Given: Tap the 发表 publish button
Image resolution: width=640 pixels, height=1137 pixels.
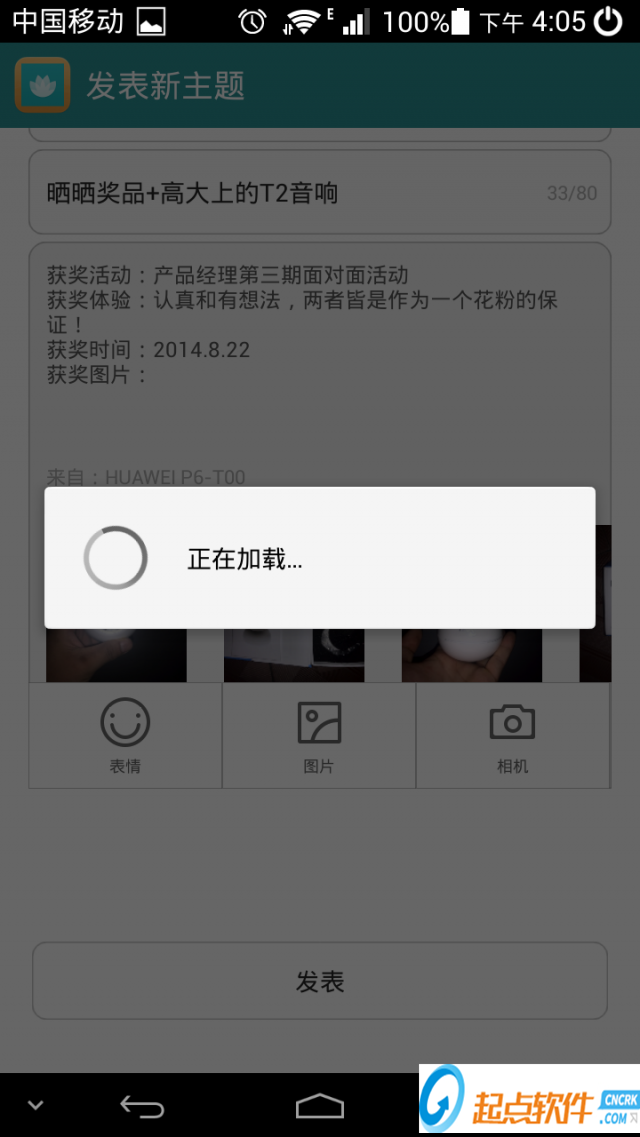Looking at the screenshot, I should pyautogui.click(x=320, y=981).
